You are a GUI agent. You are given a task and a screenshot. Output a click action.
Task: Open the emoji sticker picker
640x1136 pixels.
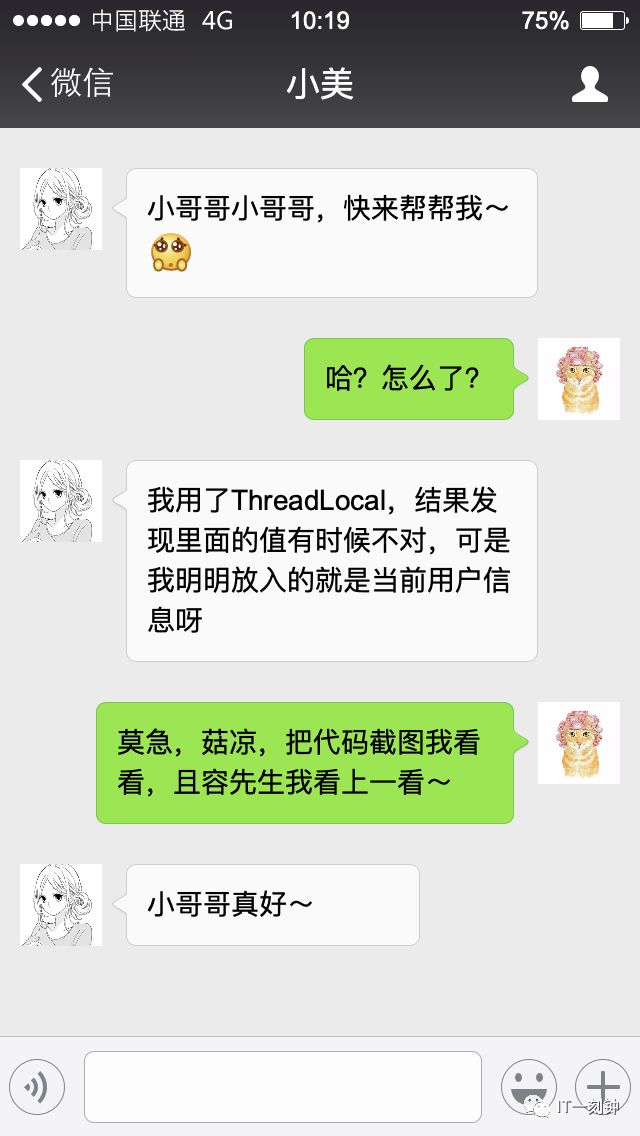pyautogui.click(x=528, y=1086)
